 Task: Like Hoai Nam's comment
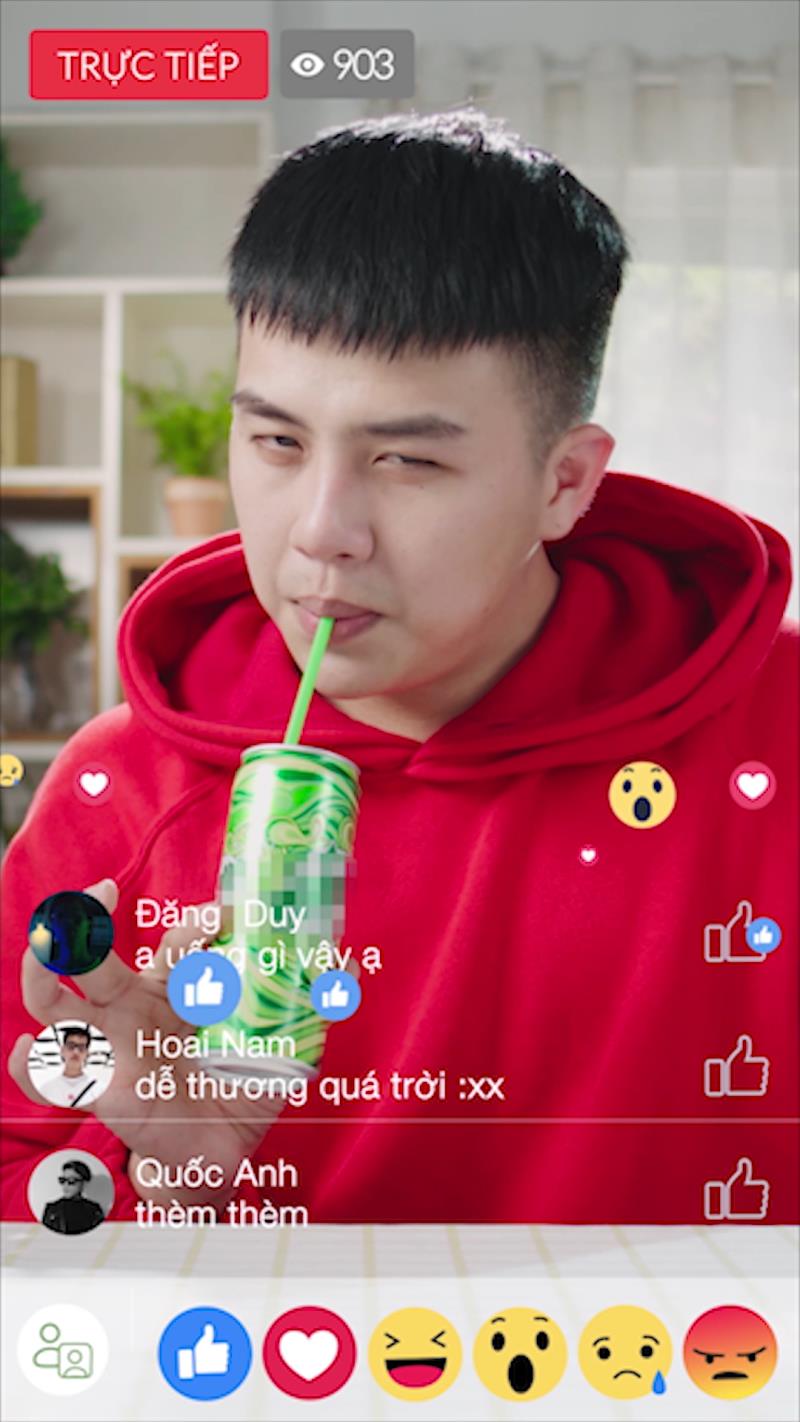pos(736,1066)
